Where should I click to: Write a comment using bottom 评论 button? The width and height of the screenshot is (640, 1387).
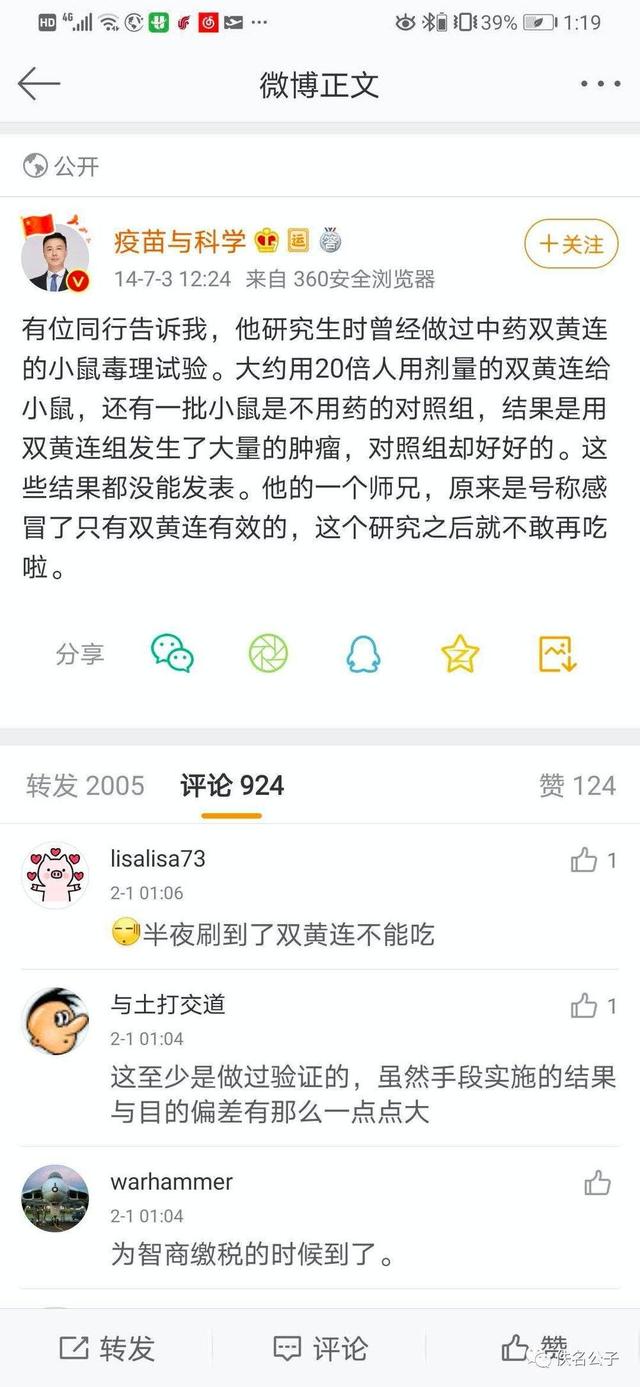[320, 1348]
